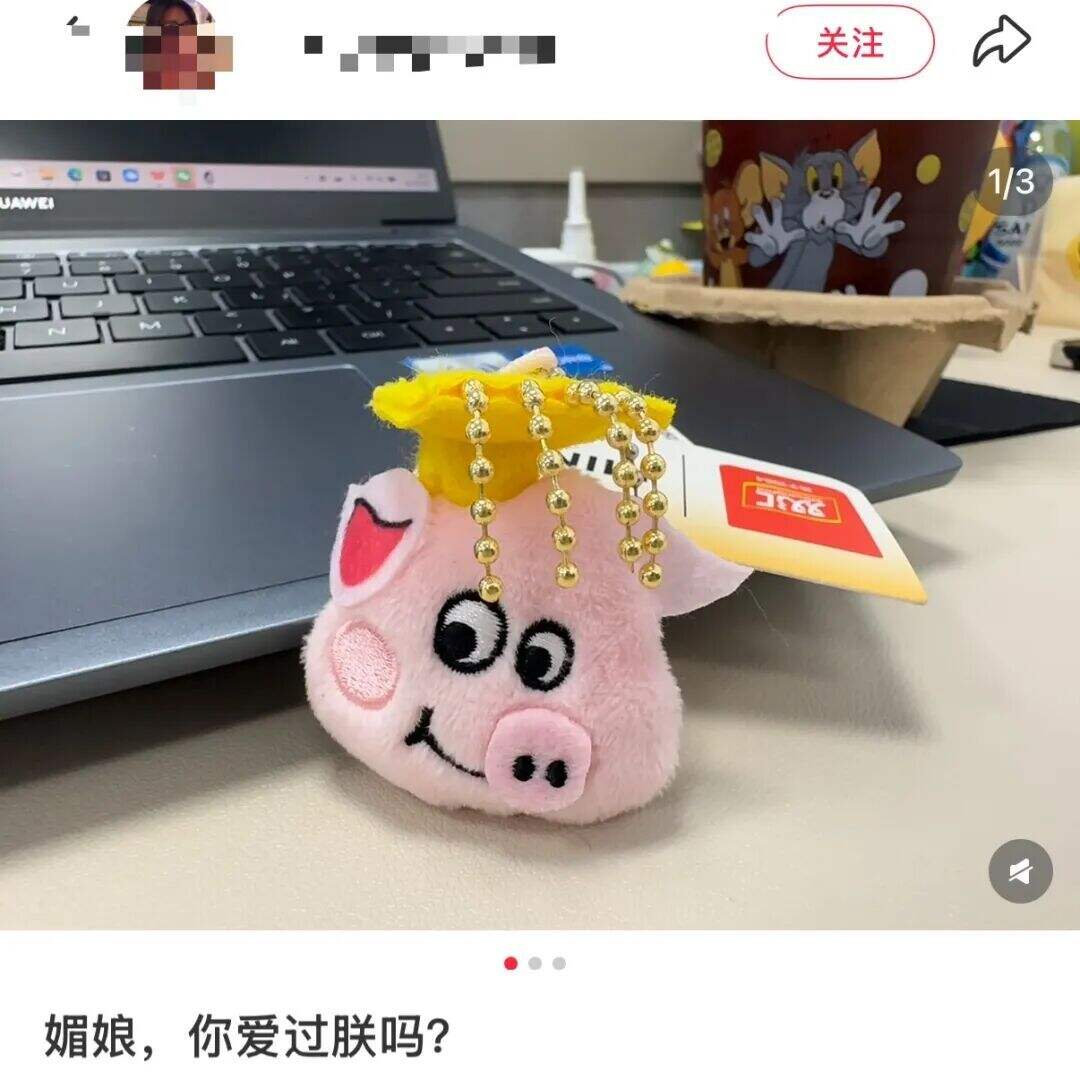Jump to the second image dot indicator
Image resolution: width=1080 pixels, height=1088 pixels.
(x=535, y=963)
